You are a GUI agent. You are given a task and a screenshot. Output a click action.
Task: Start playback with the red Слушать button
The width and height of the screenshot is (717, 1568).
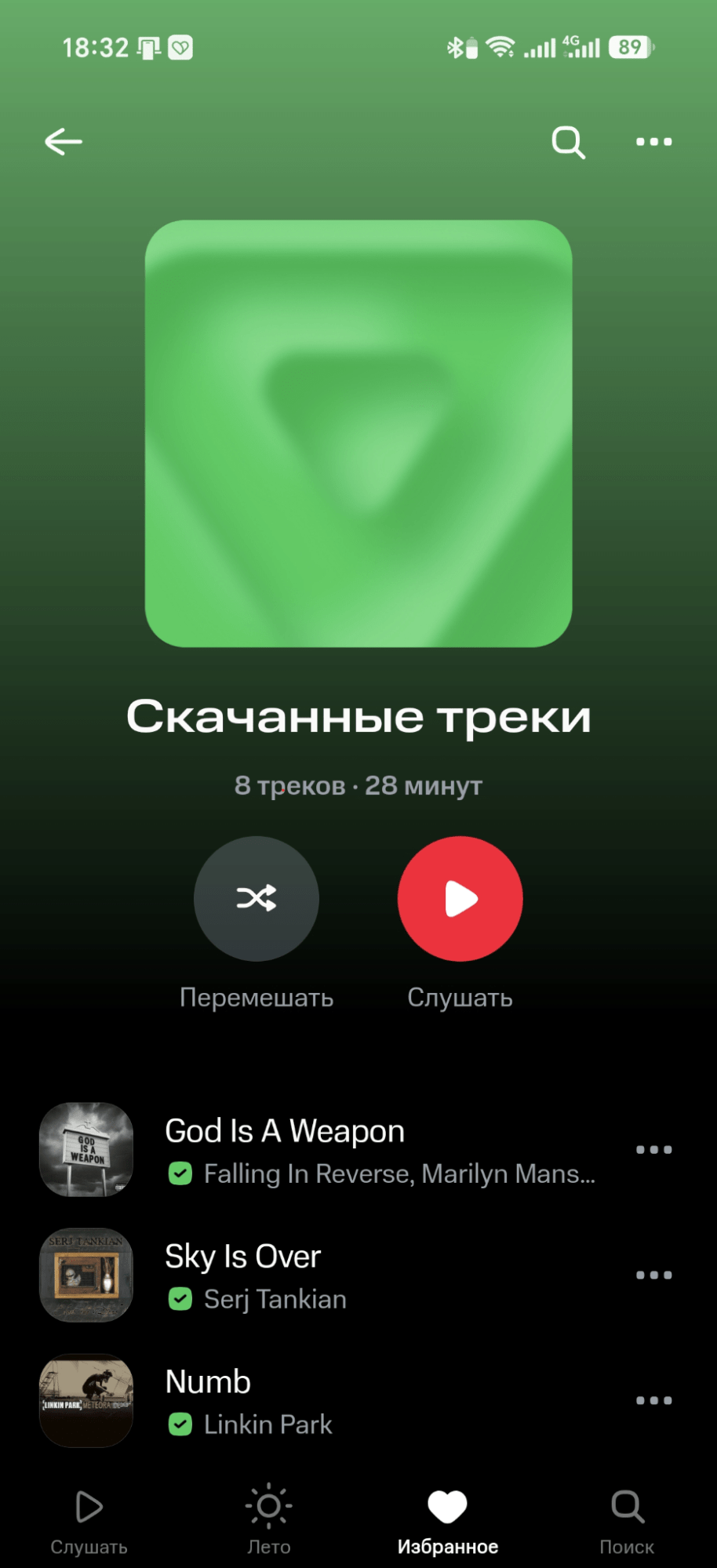[x=460, y=898]
